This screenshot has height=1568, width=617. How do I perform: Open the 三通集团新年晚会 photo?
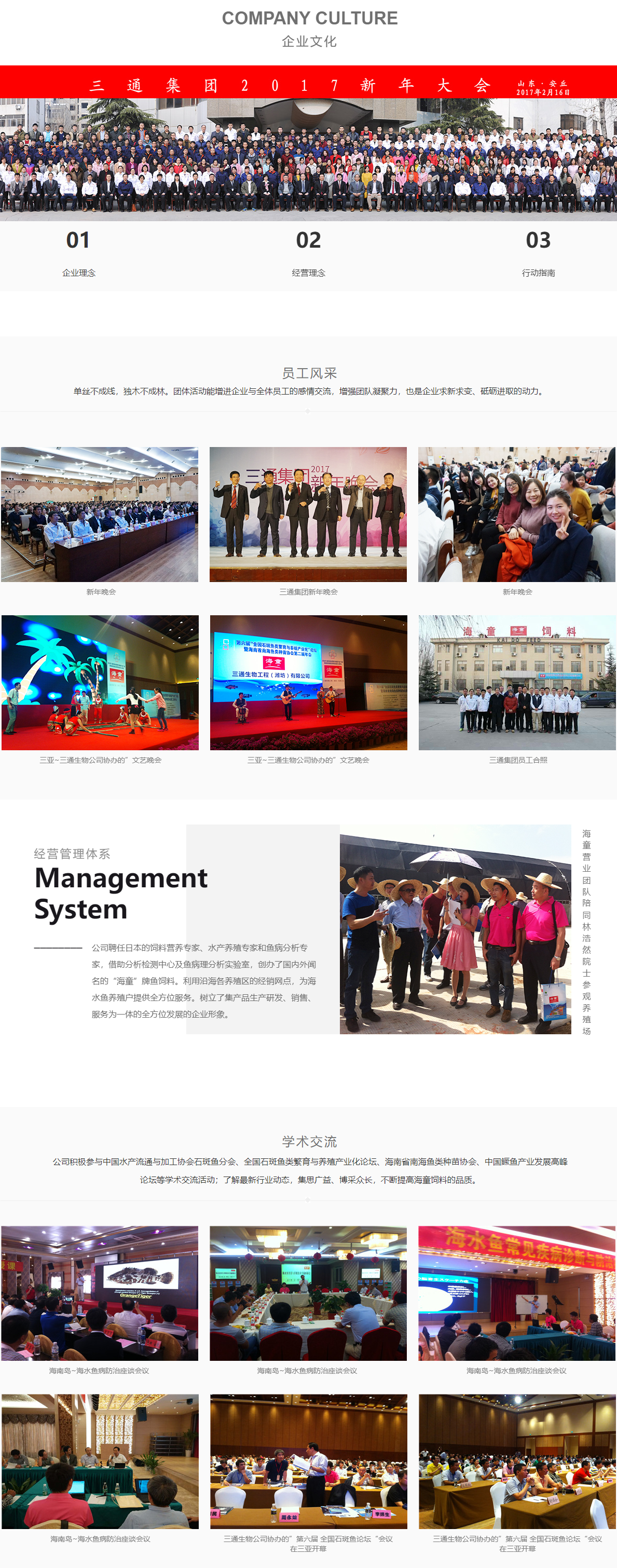pyautogui.click(x=308, y=515)
